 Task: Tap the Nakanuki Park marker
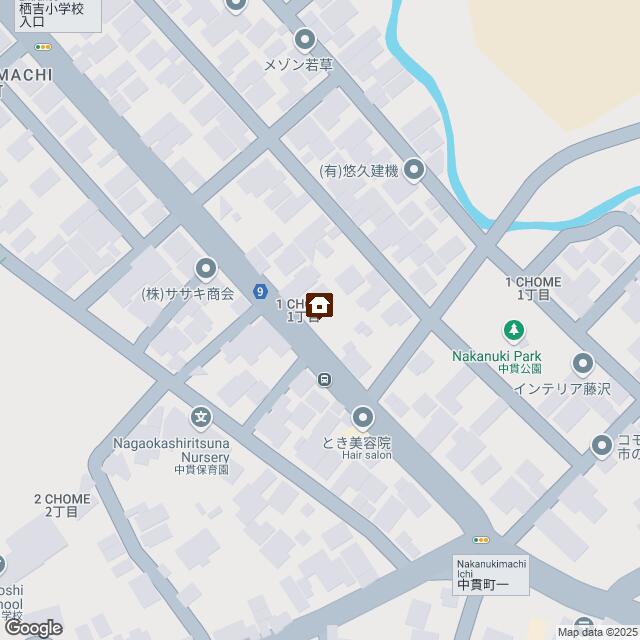[x=513, y=329]
